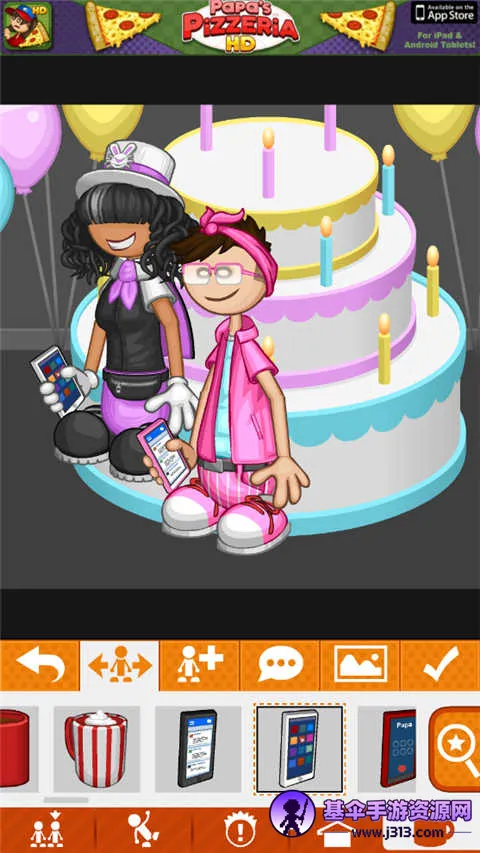Viewport: 480px width, 853px height.
Task: Select the move-character arrows tab
Action: tap(120, 665)
